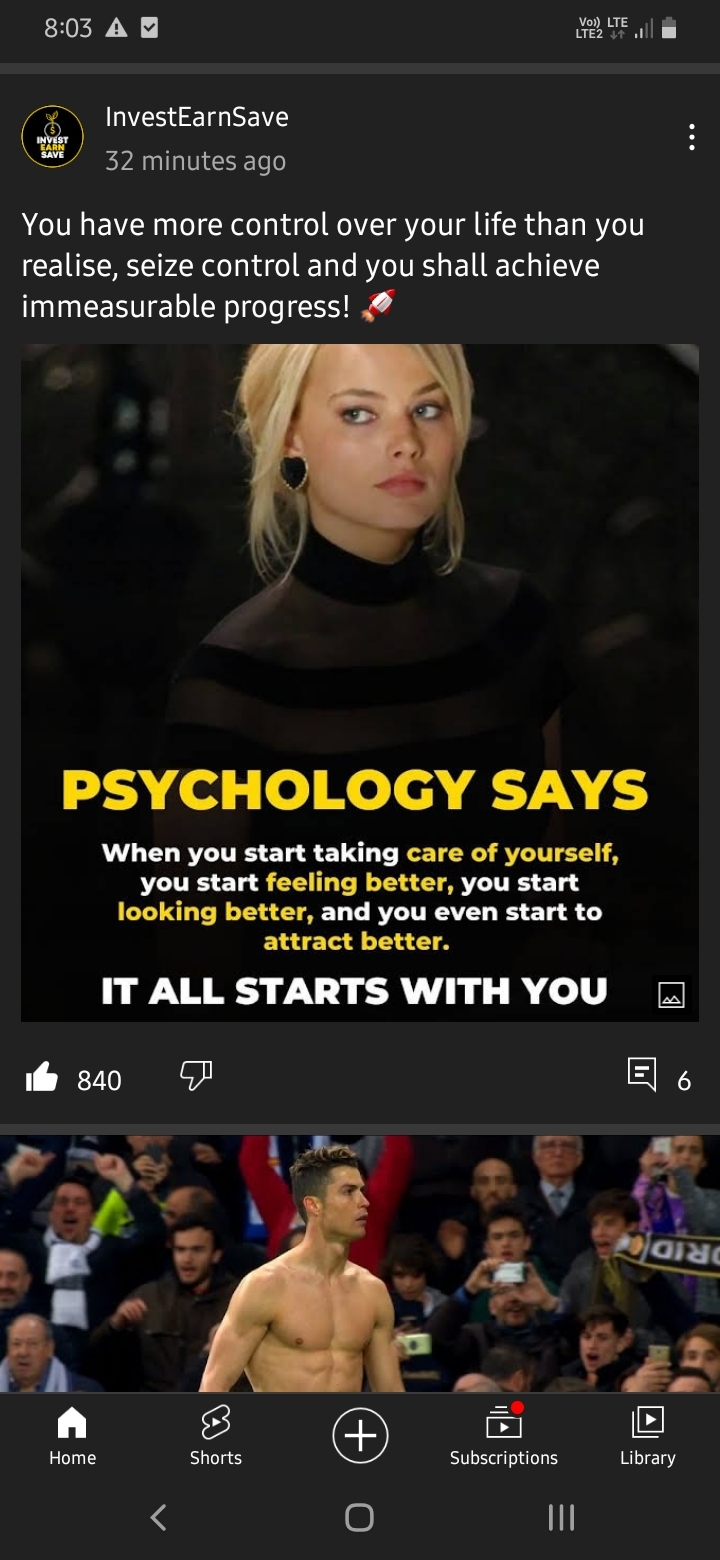Switch to the Shorts tab

coord(216,1436)
